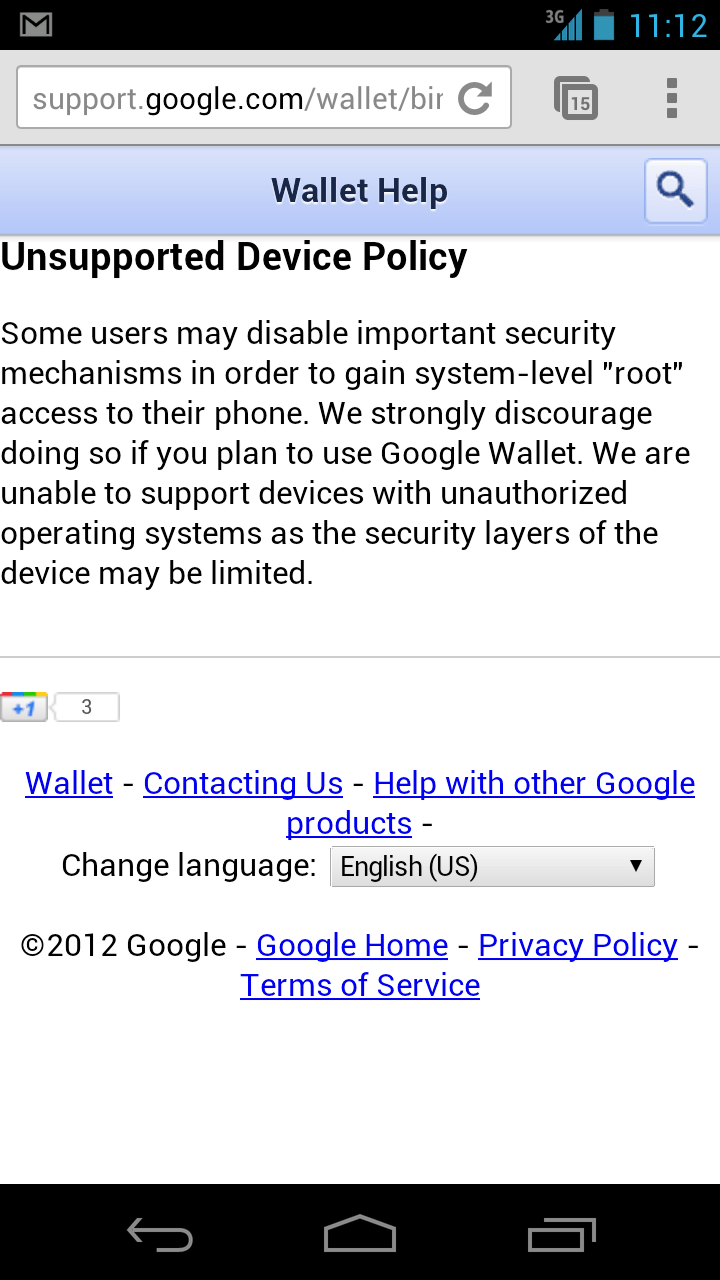Image resolution: width=720 pixels, height=1280 pixels.
Task: Open the Wallet link
Action: (x=69, y=783)
